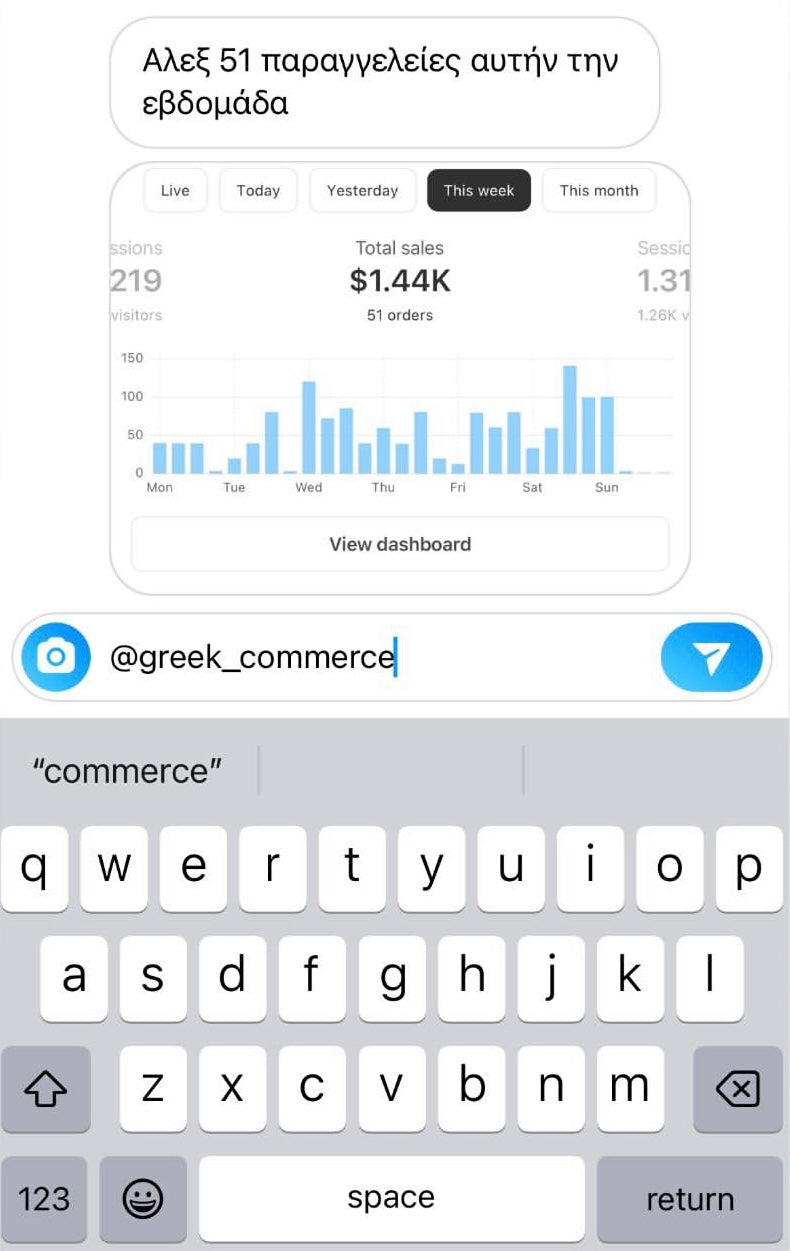Screen dimensions: 790x1251
Task: Tap the message field containing @greek_commerce
Action: [x=380, y=657]
